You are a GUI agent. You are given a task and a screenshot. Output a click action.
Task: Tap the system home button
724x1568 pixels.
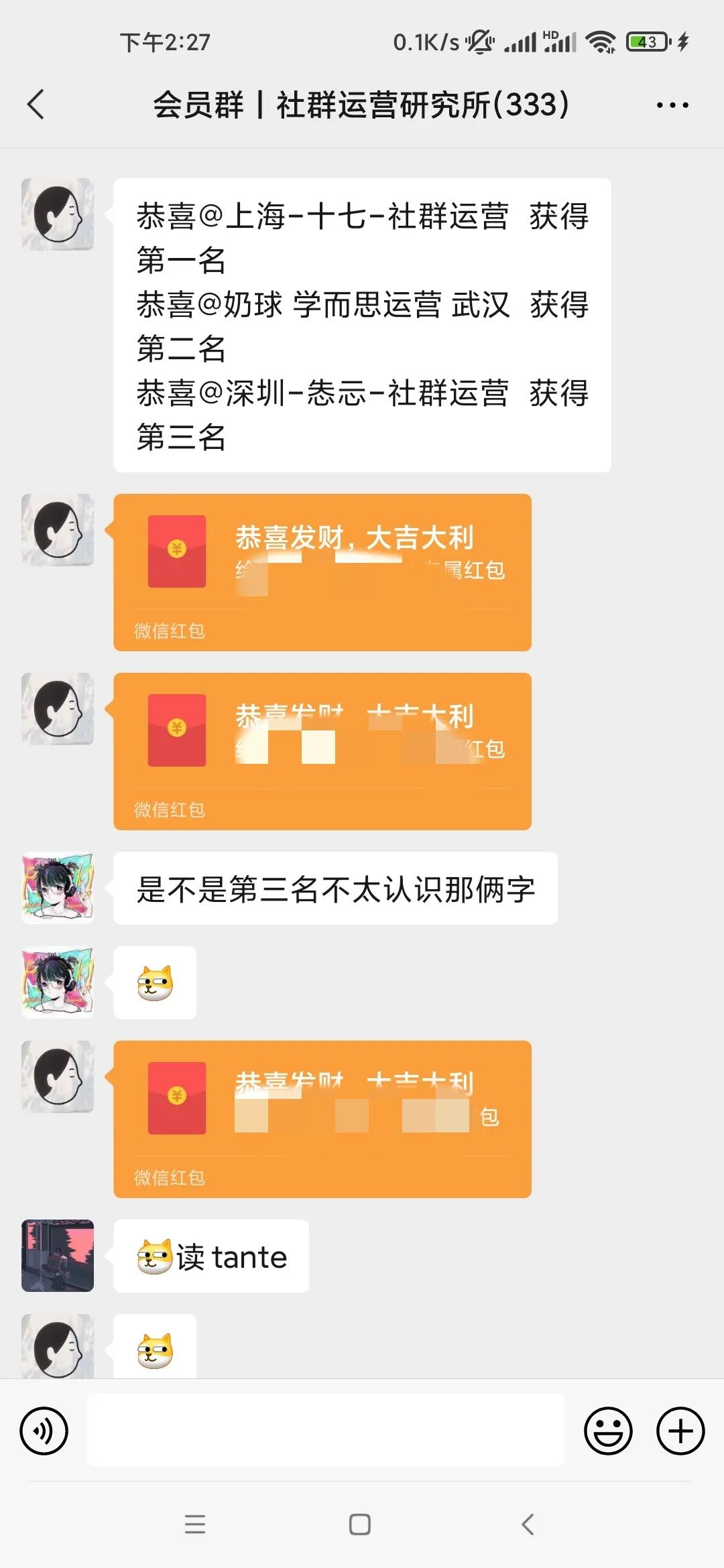[x=360, y=1524]
